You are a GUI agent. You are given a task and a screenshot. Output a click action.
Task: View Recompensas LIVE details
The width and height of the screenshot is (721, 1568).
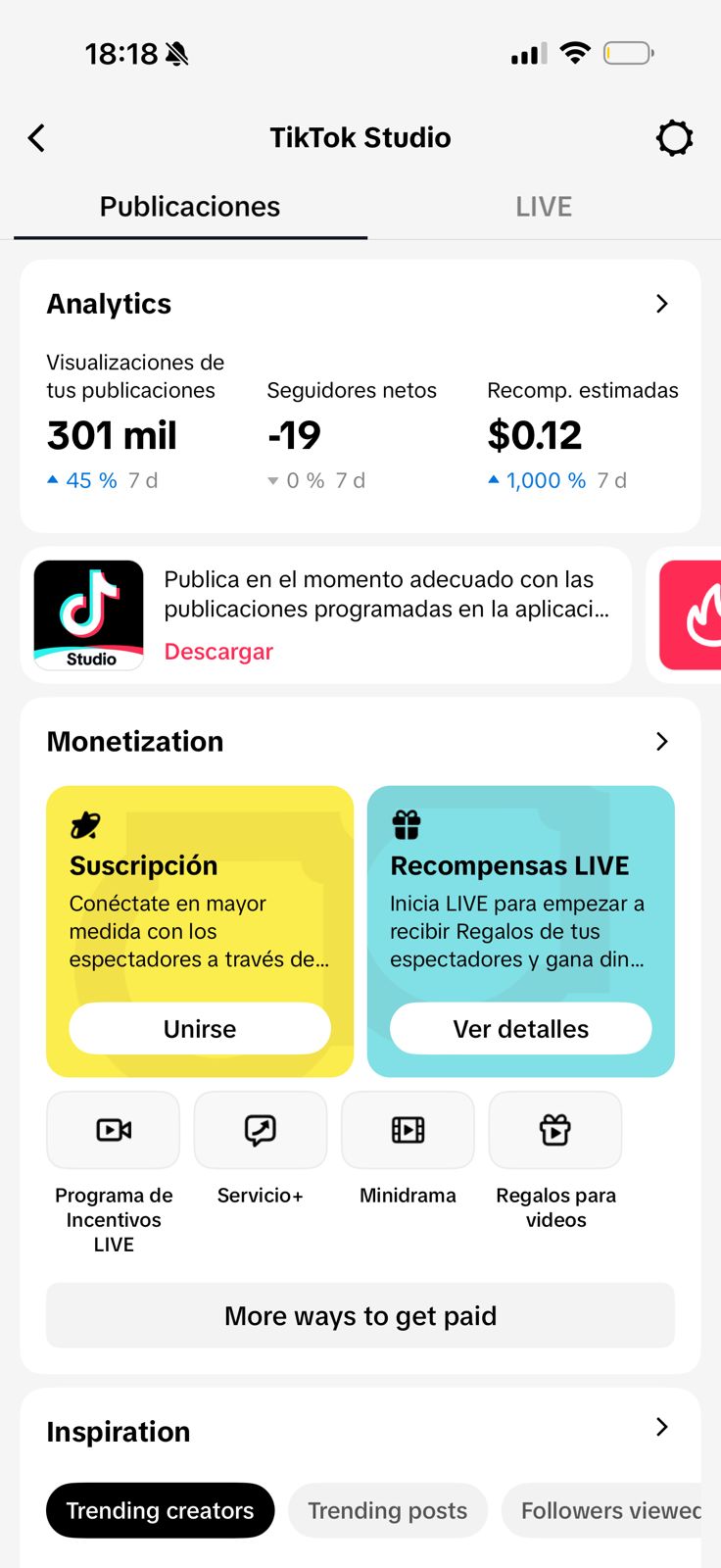click(x=520, y=1029)
